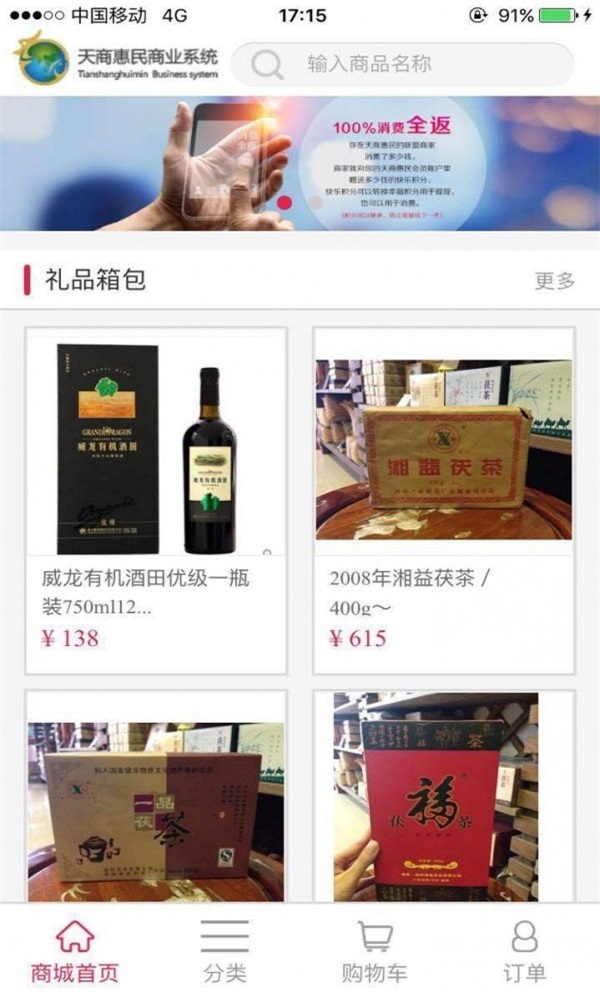Open the red 福茯茶 box product card
Viewport: 600px width, 1000px height.
(444, 800)
